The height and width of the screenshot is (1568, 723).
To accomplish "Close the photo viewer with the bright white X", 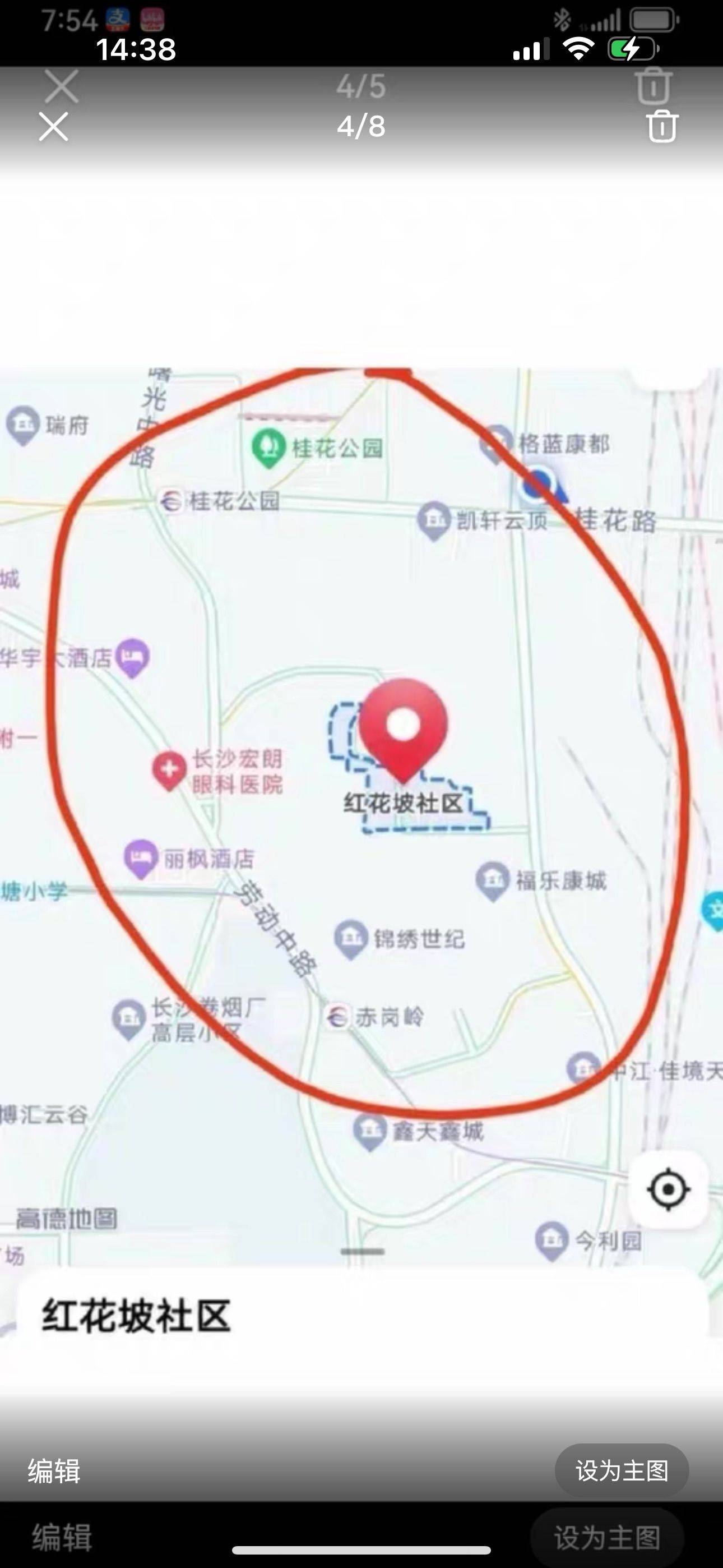I will point(54,127).
